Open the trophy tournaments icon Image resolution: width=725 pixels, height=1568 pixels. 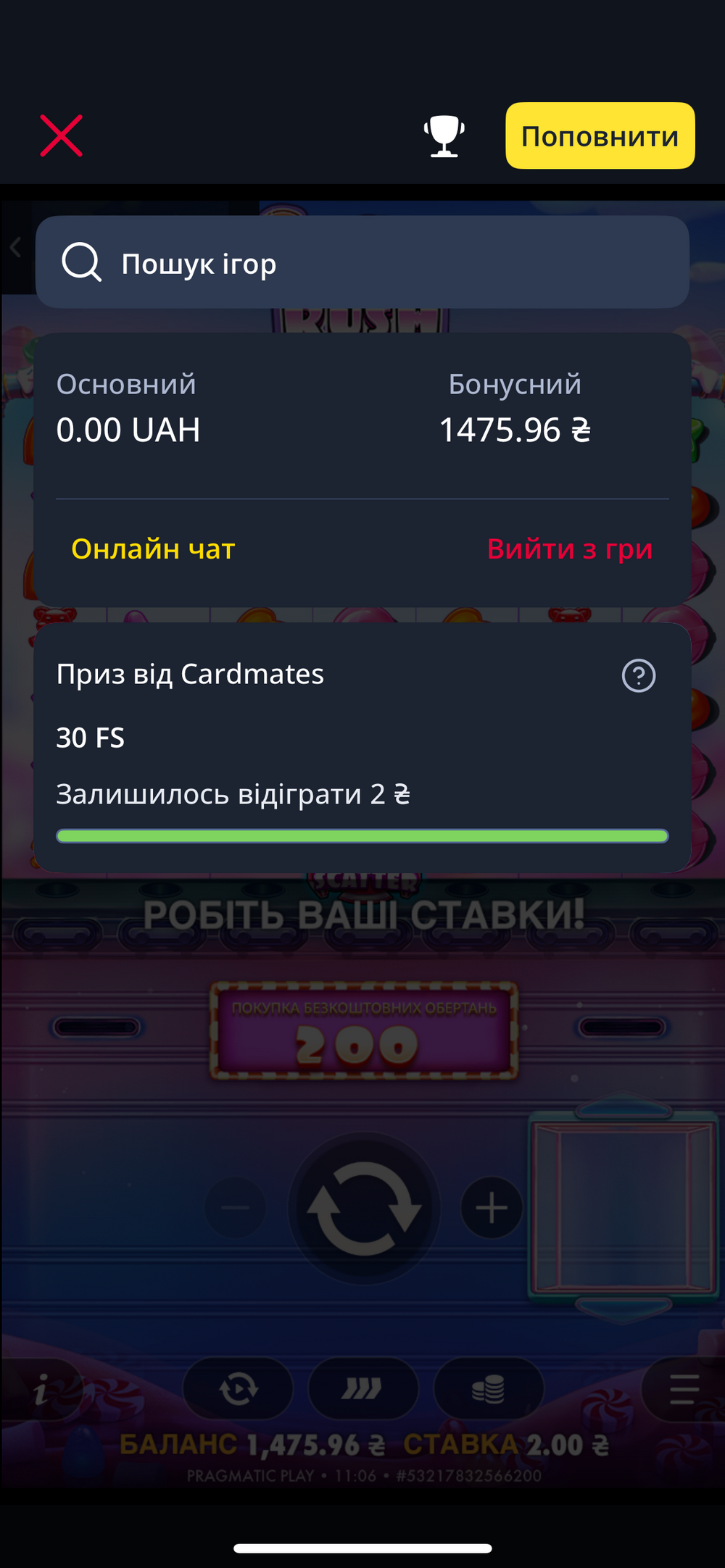444,136
